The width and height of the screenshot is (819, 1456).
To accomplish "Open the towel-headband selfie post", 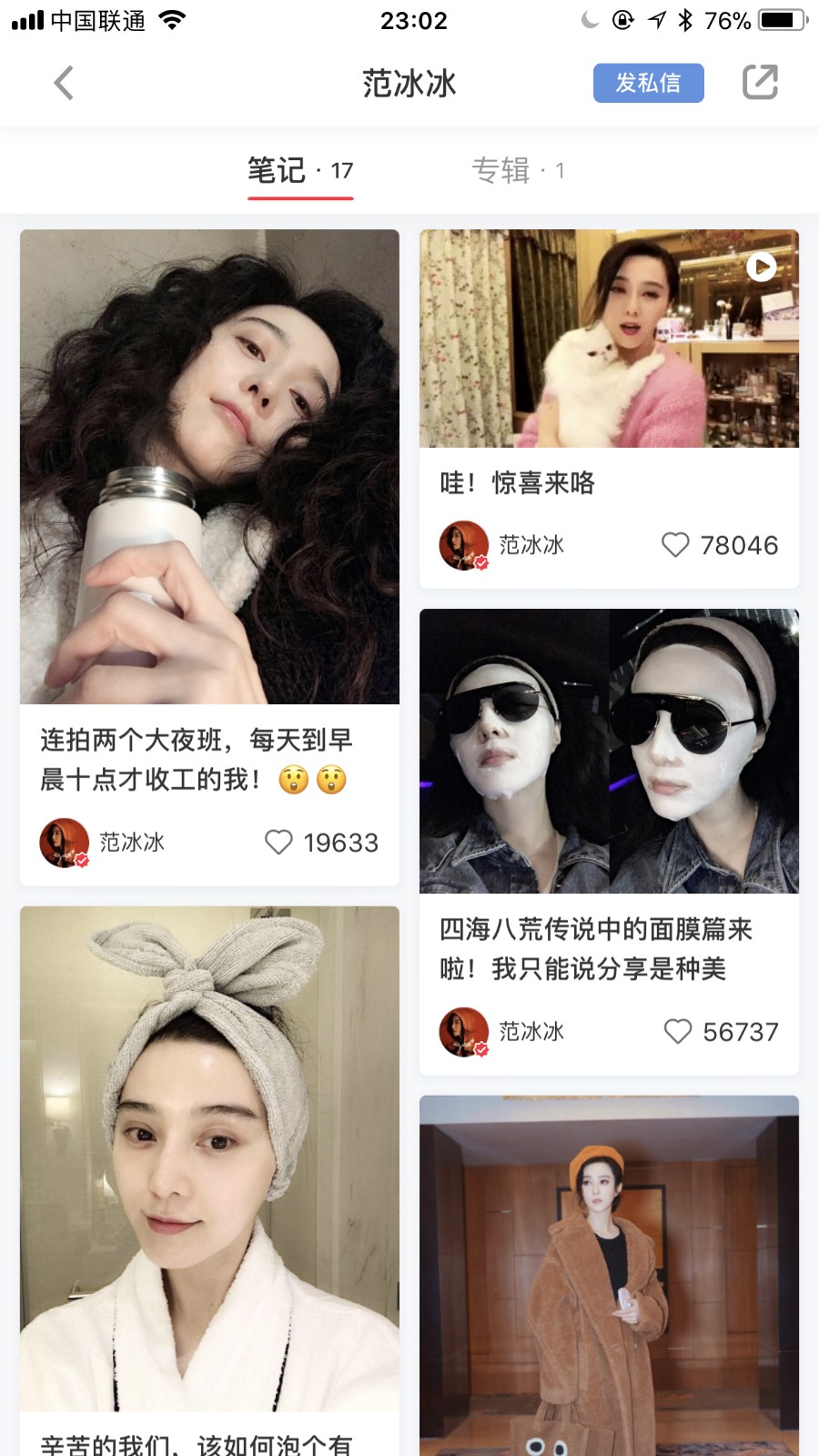I will click(x=208, y=1156).
